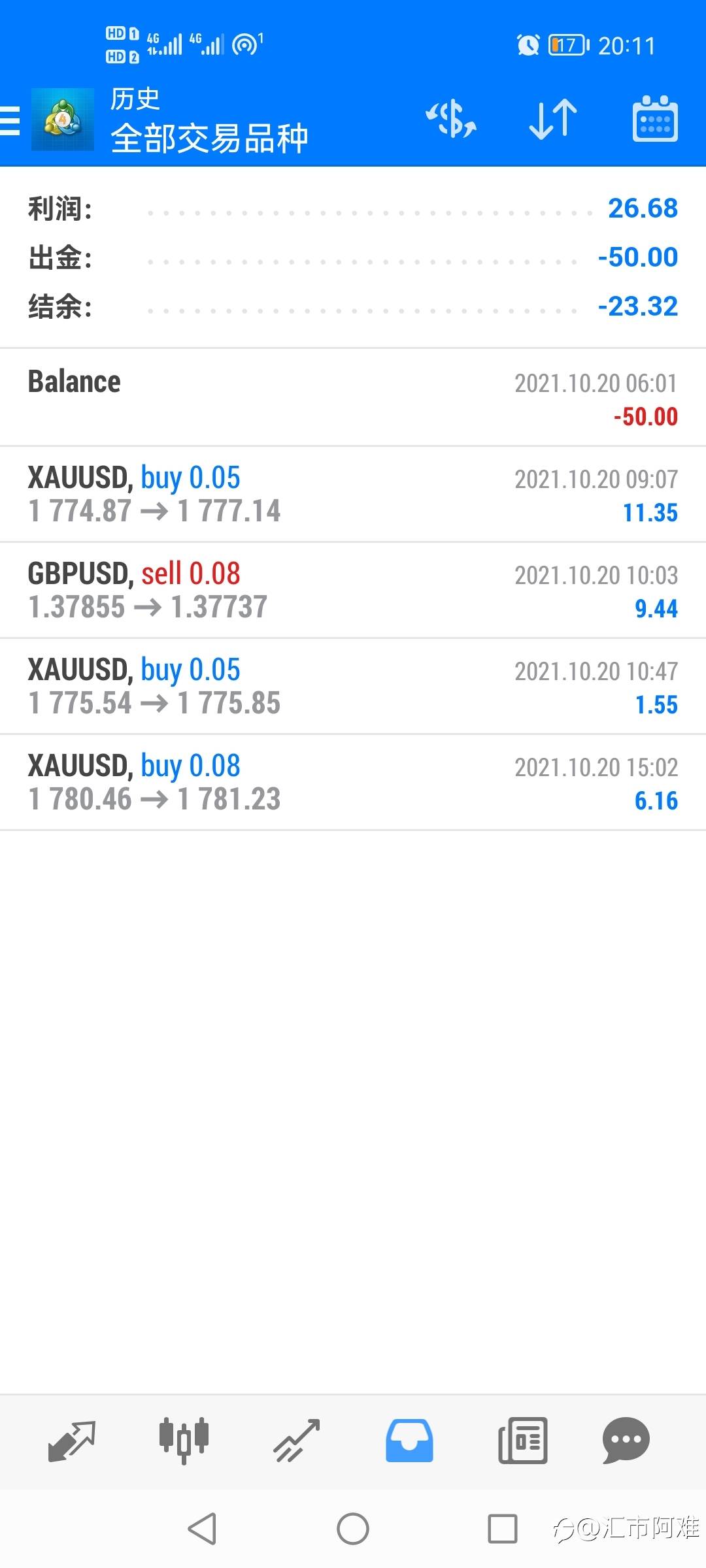Screen dimensions: 706x1568
Task: Change history sort order arrows
Action: point(553,120)
